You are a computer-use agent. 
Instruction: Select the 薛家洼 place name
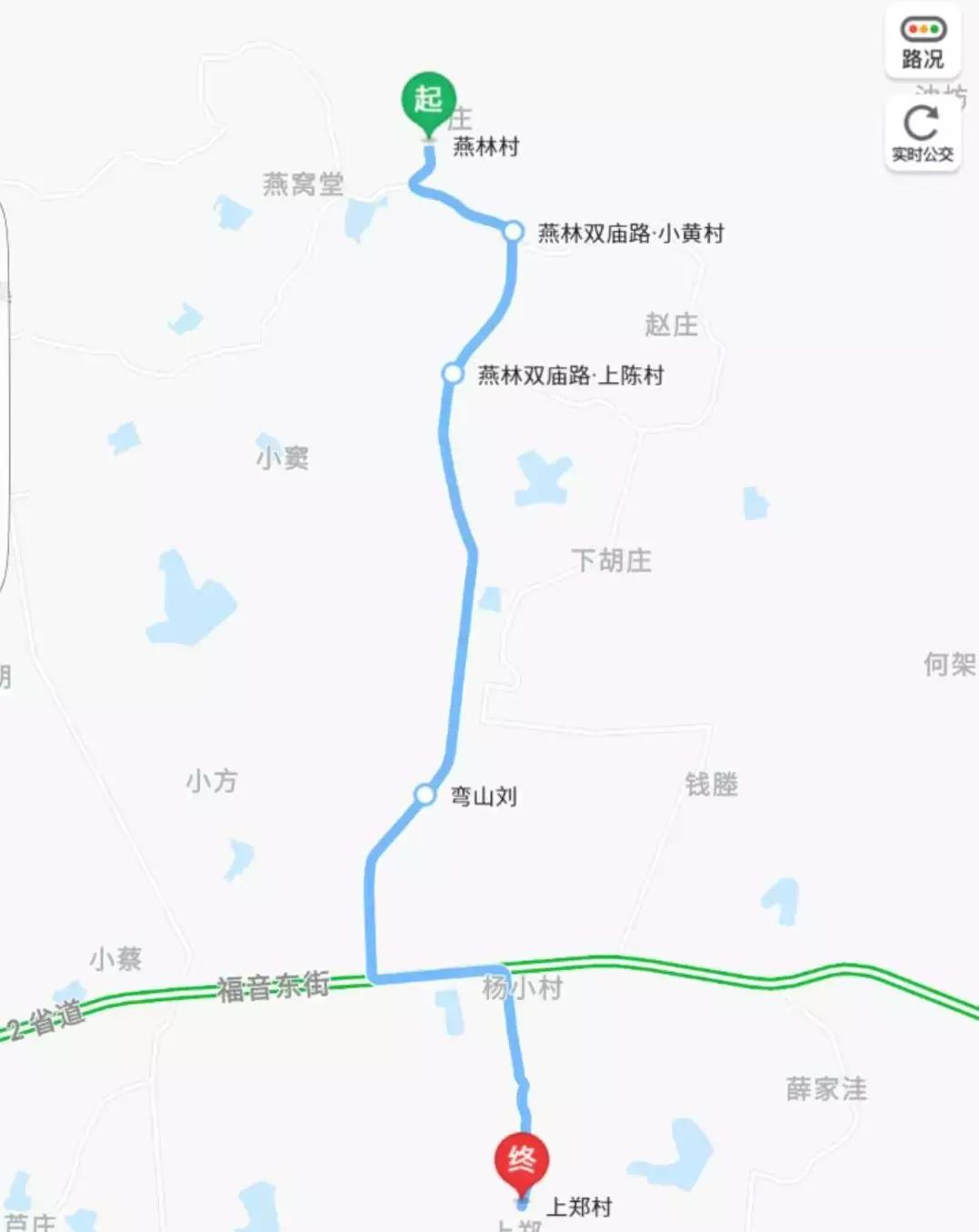point(828,1086)
